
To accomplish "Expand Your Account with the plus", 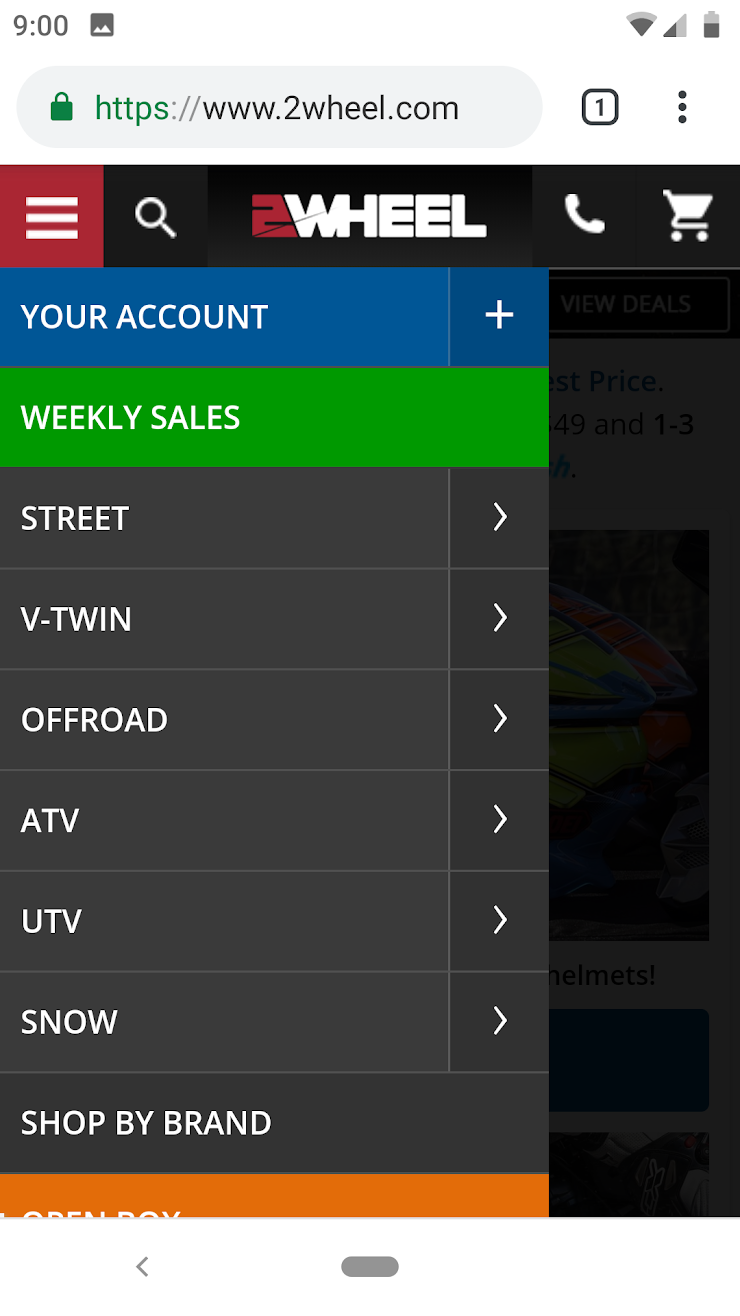I will pos(499,316).
